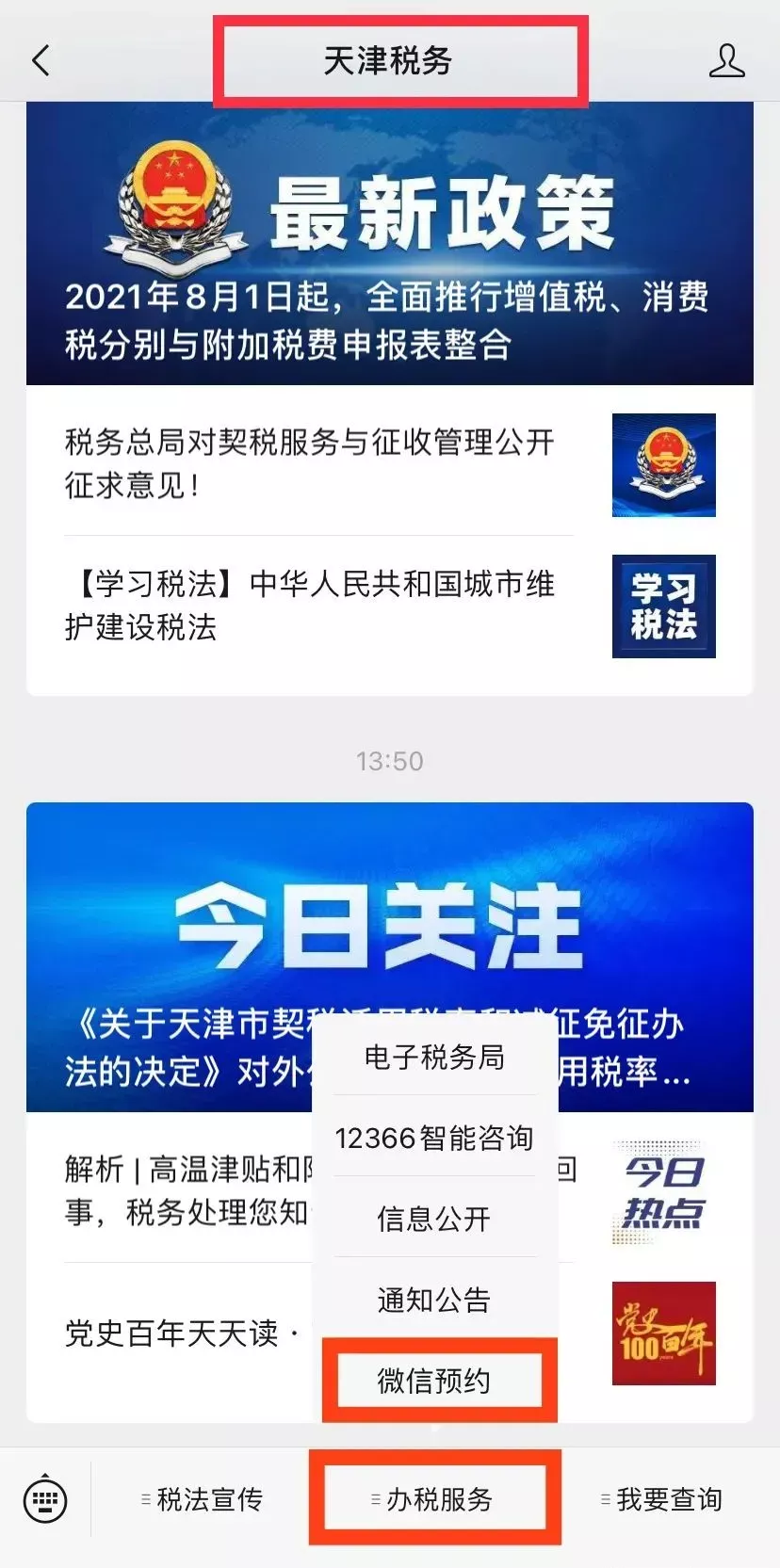Viewport: 780px width, 1568px height.
Task: Open the account profile icon
Action: (725, 61)
